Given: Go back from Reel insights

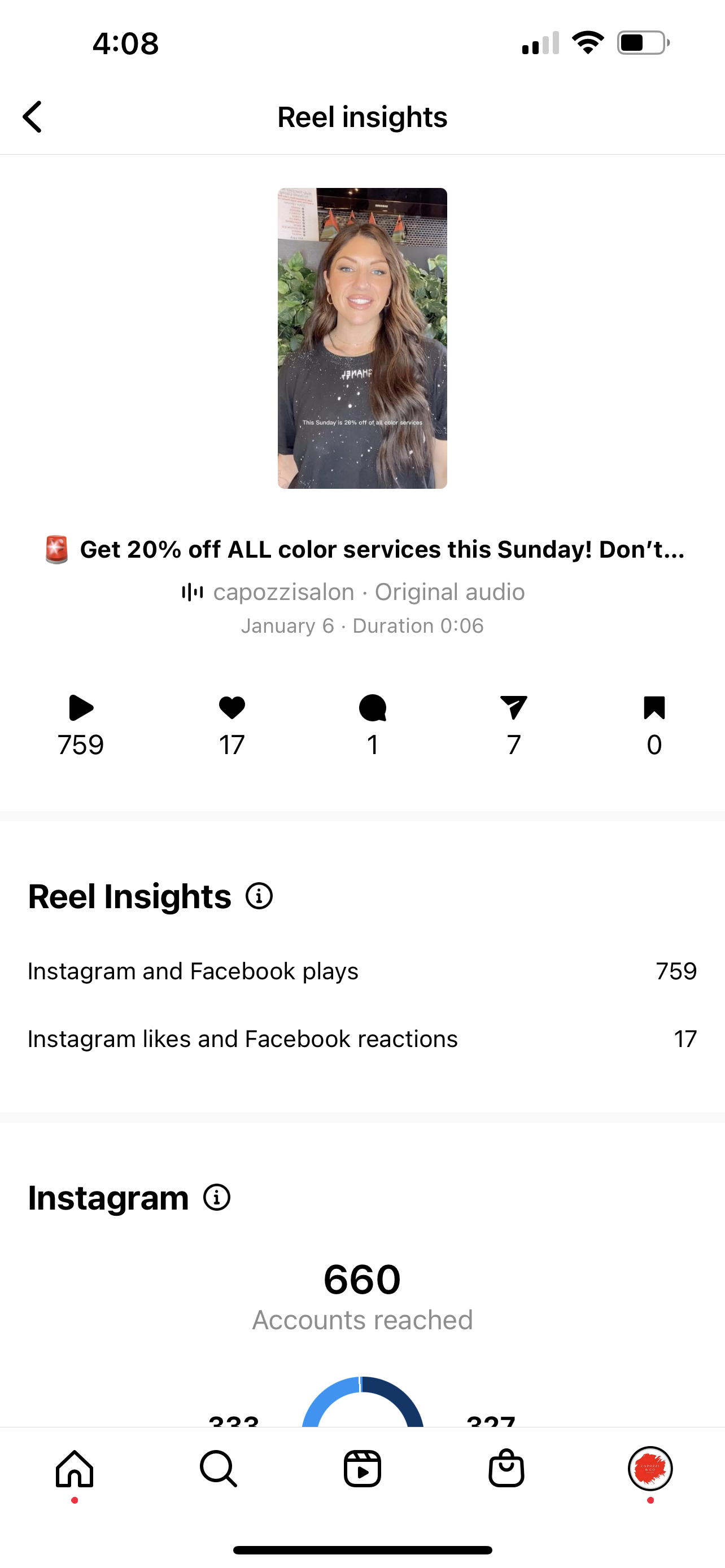Looking at the screenshot, I should tap(33, 117).
